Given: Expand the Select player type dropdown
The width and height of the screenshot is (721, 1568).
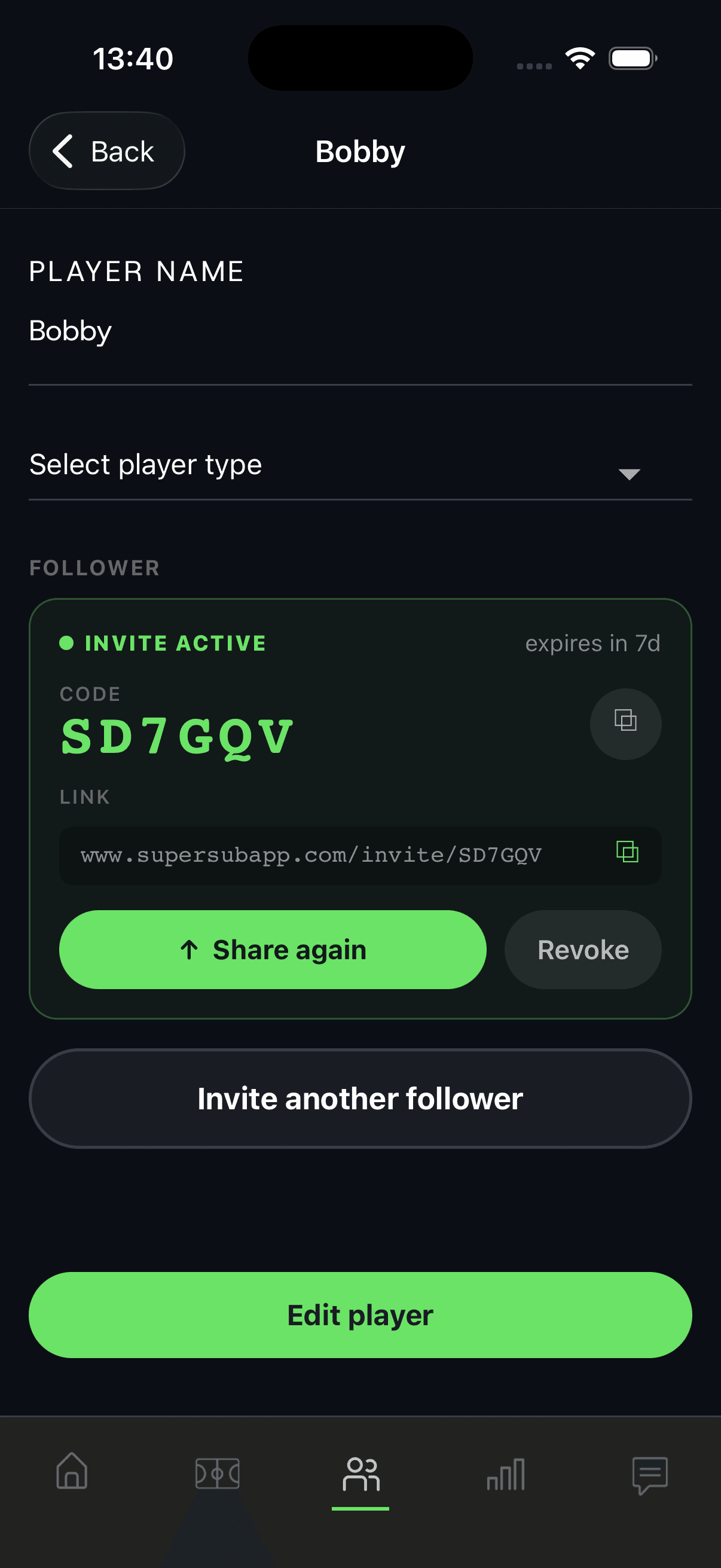Looking at the screenshot, I should [x=360, y=466].
